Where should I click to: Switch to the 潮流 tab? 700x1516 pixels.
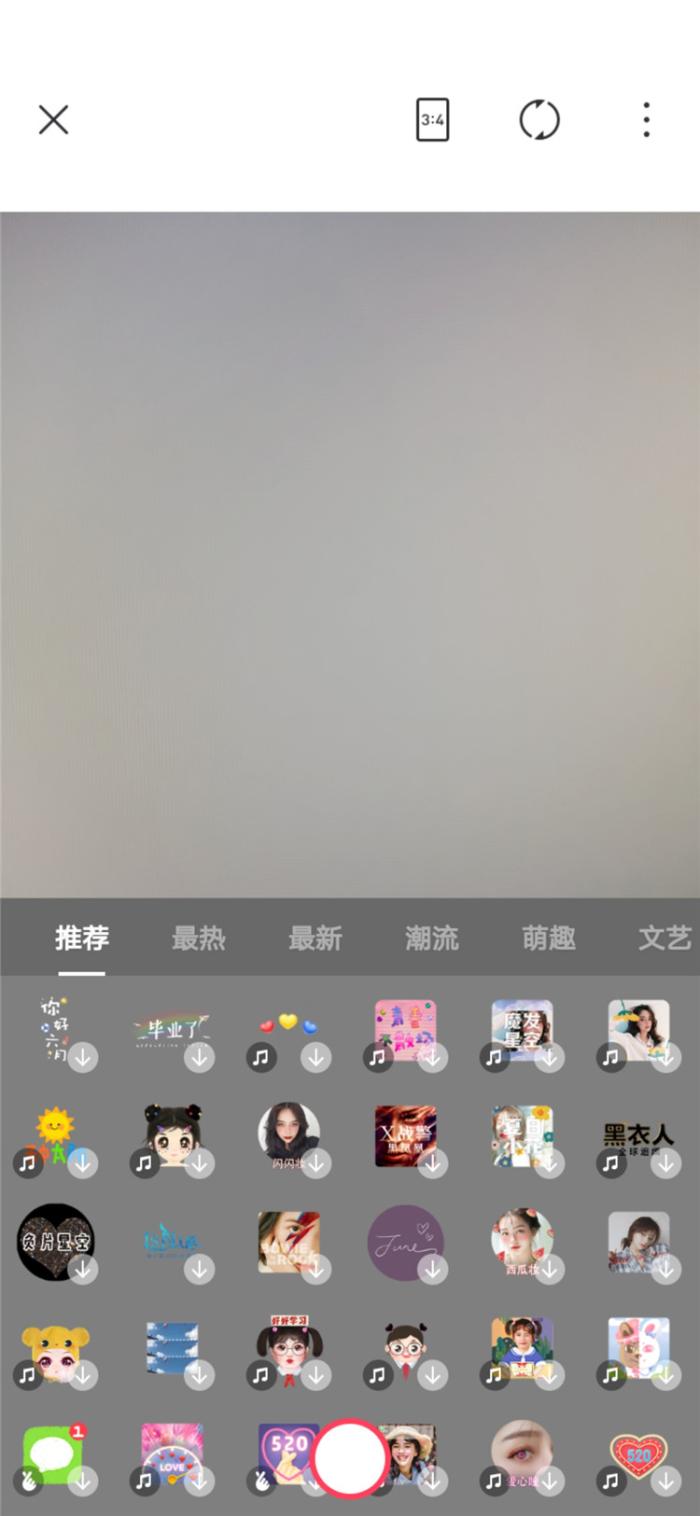tap(432, 938)
